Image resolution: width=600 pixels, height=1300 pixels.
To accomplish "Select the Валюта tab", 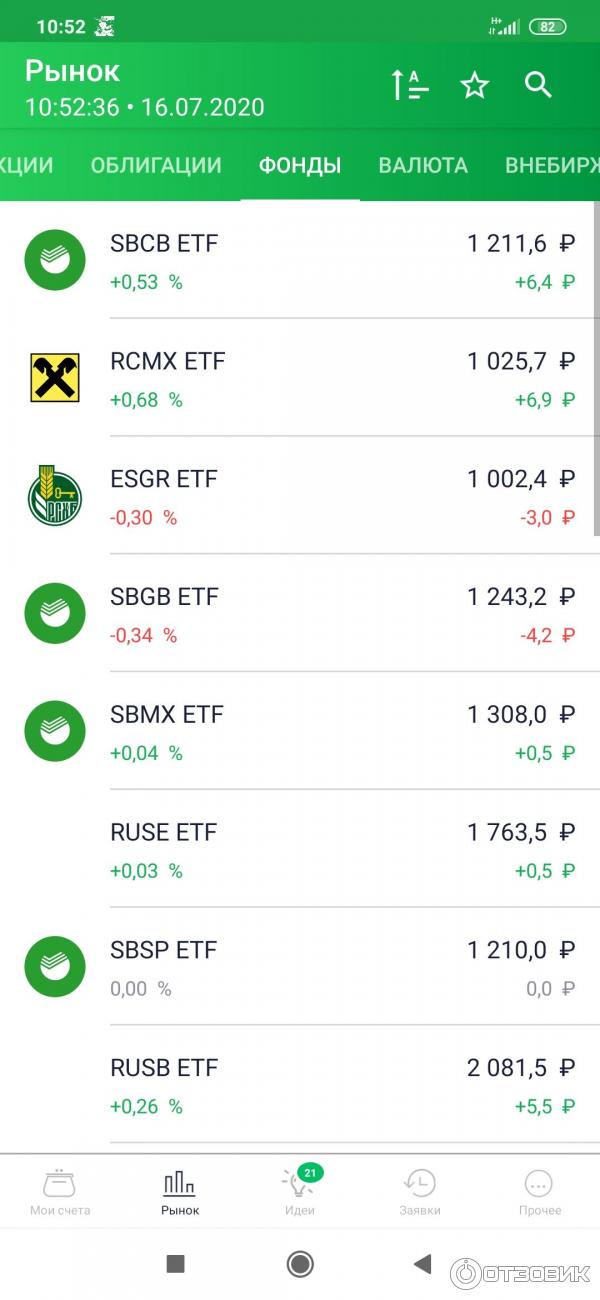I will tap(423, 165).
